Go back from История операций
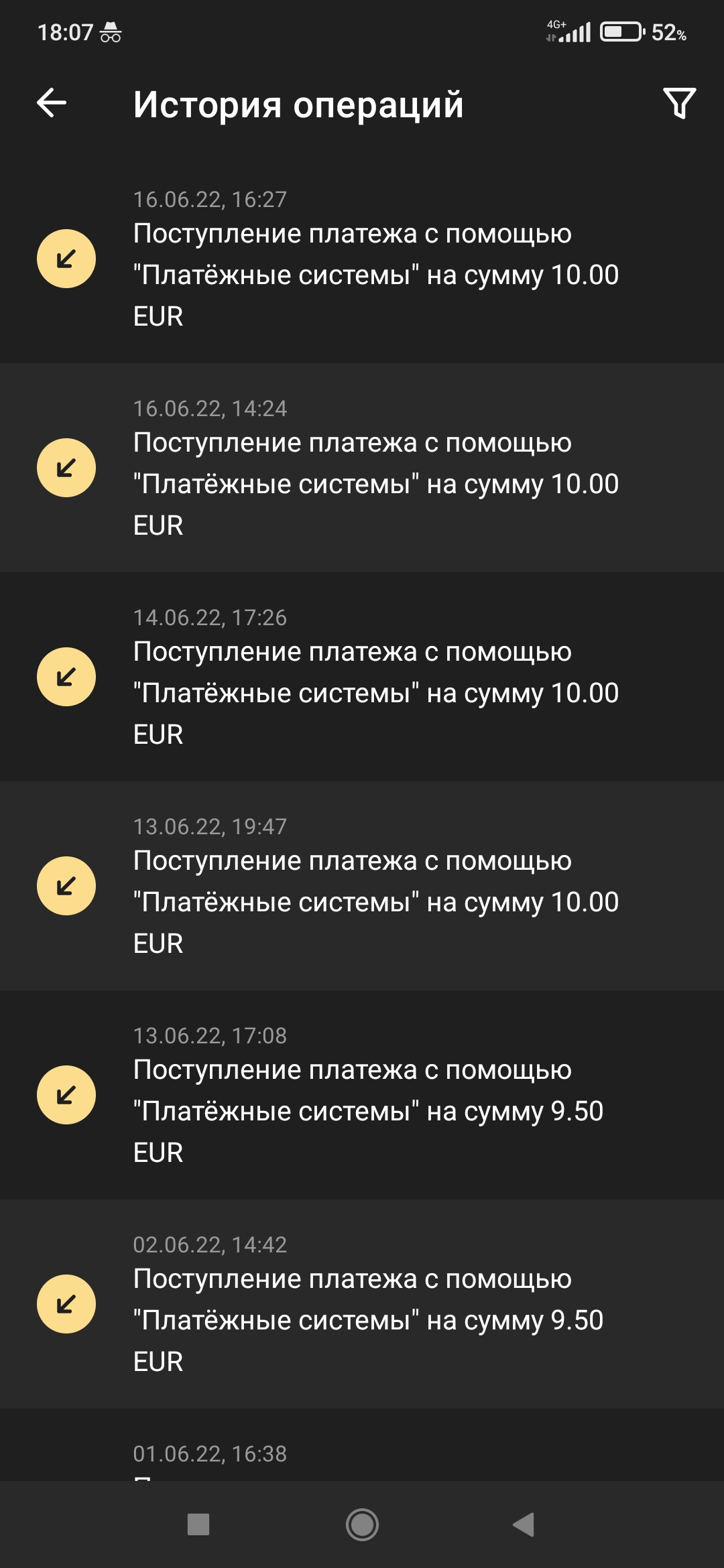The height and width of the screenshot is (1568, 724). point(52,103)
